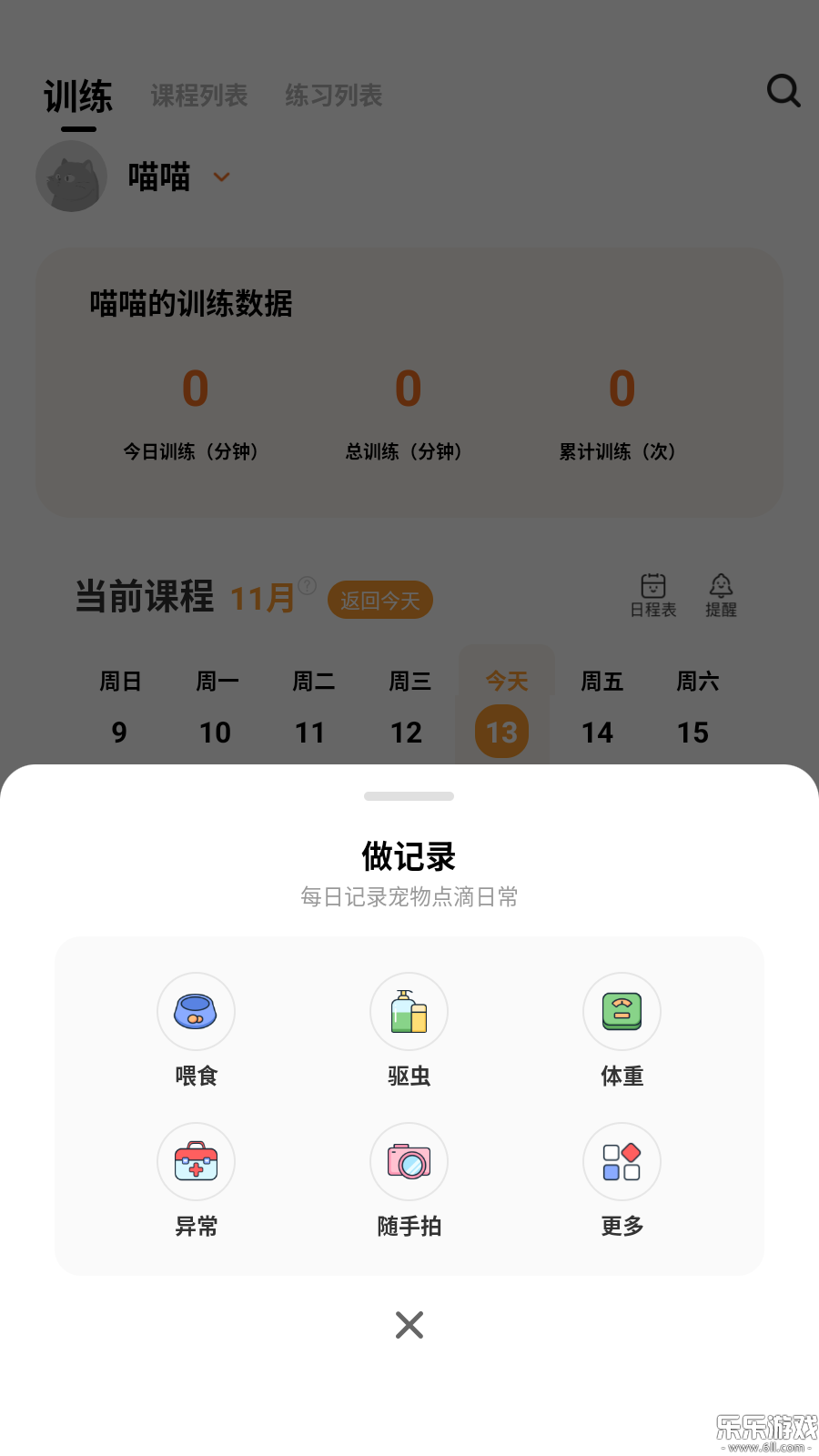Switch to the 课程列表 tab

[x=199, y=95]
